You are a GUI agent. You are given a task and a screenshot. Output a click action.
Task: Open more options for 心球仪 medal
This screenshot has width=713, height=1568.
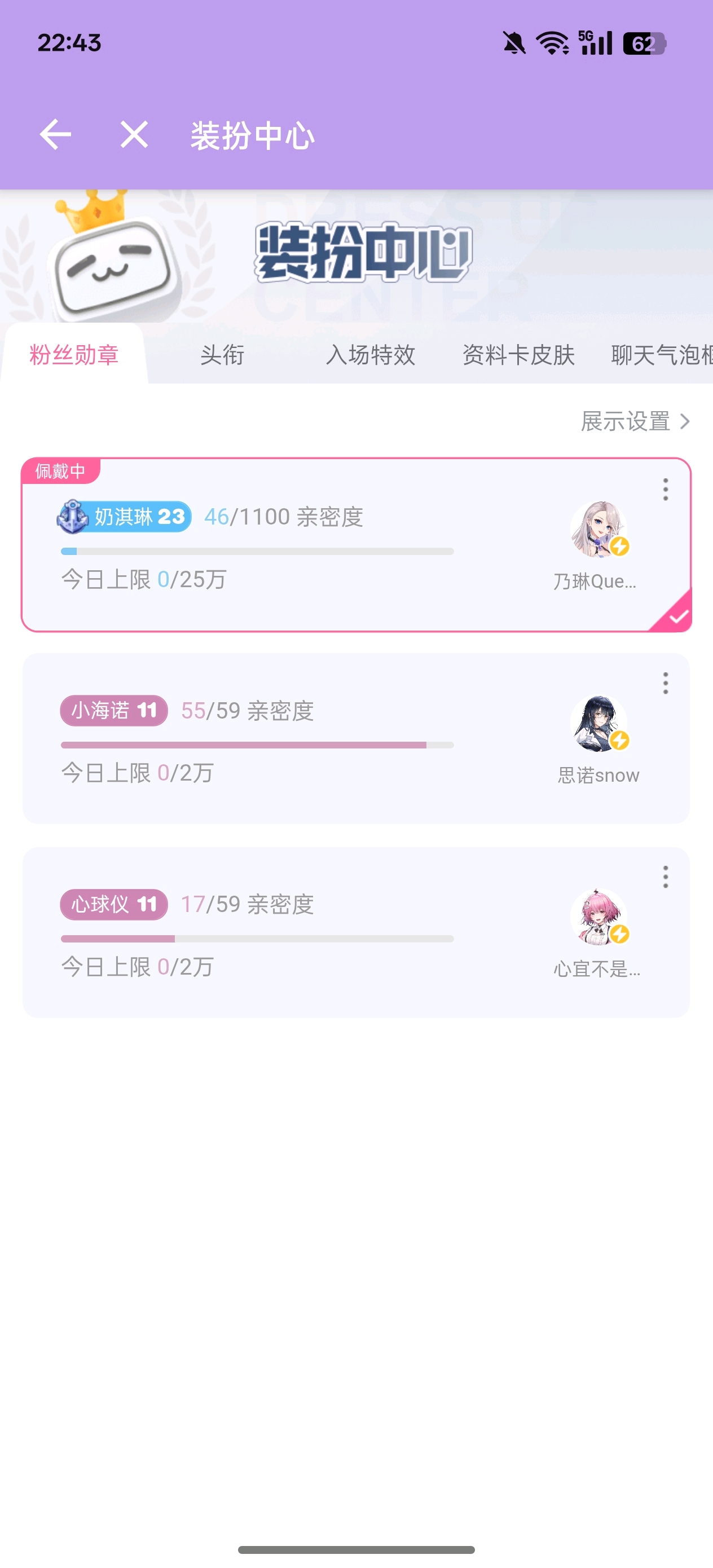[666, 877]
